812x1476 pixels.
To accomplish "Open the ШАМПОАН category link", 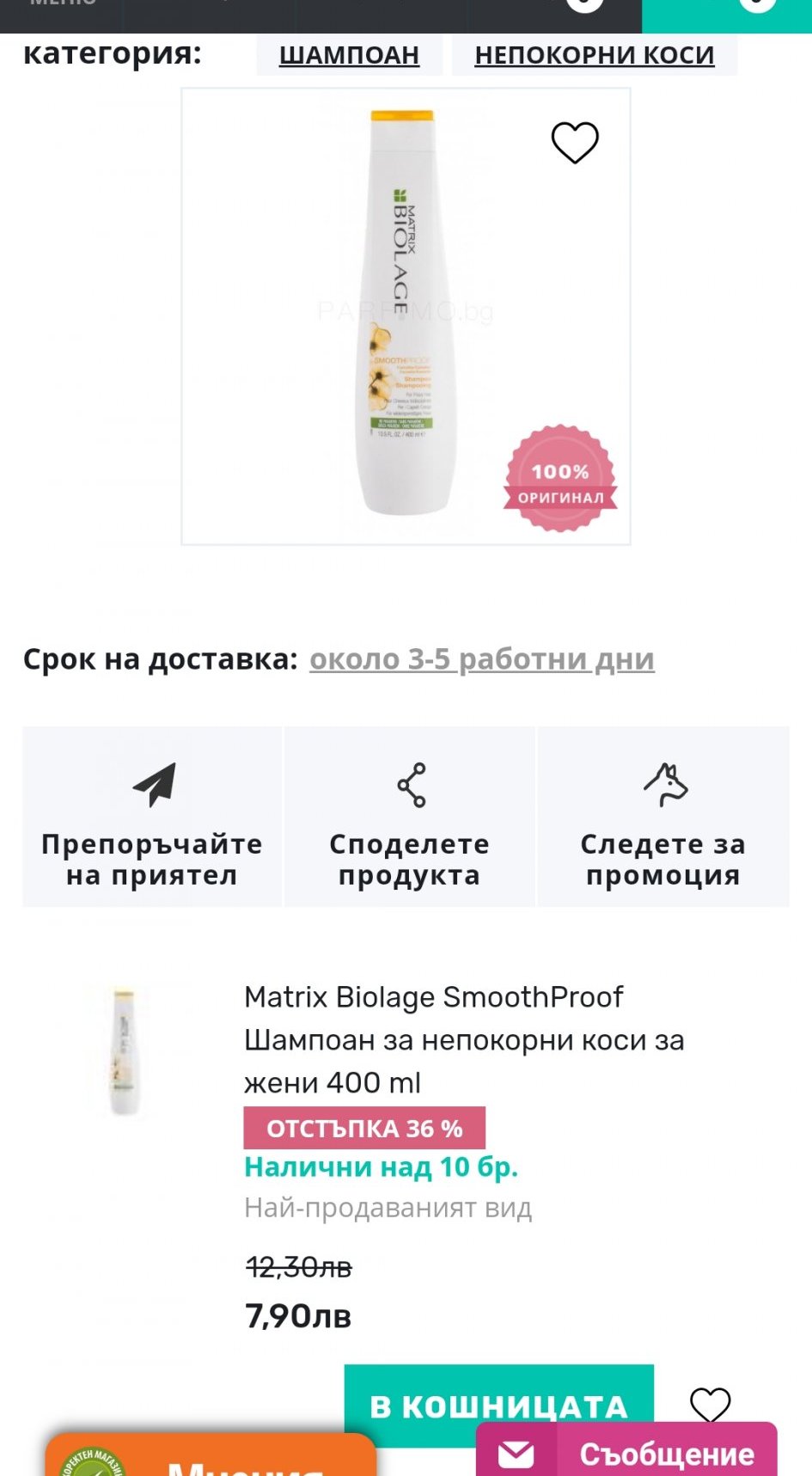I will tap(349, 55).
